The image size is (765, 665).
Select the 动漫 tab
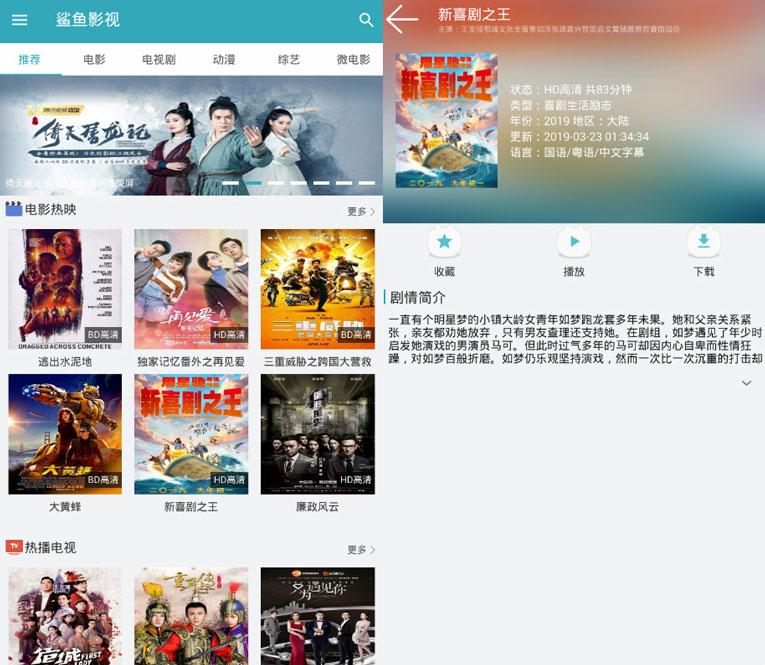pos(224,60)
